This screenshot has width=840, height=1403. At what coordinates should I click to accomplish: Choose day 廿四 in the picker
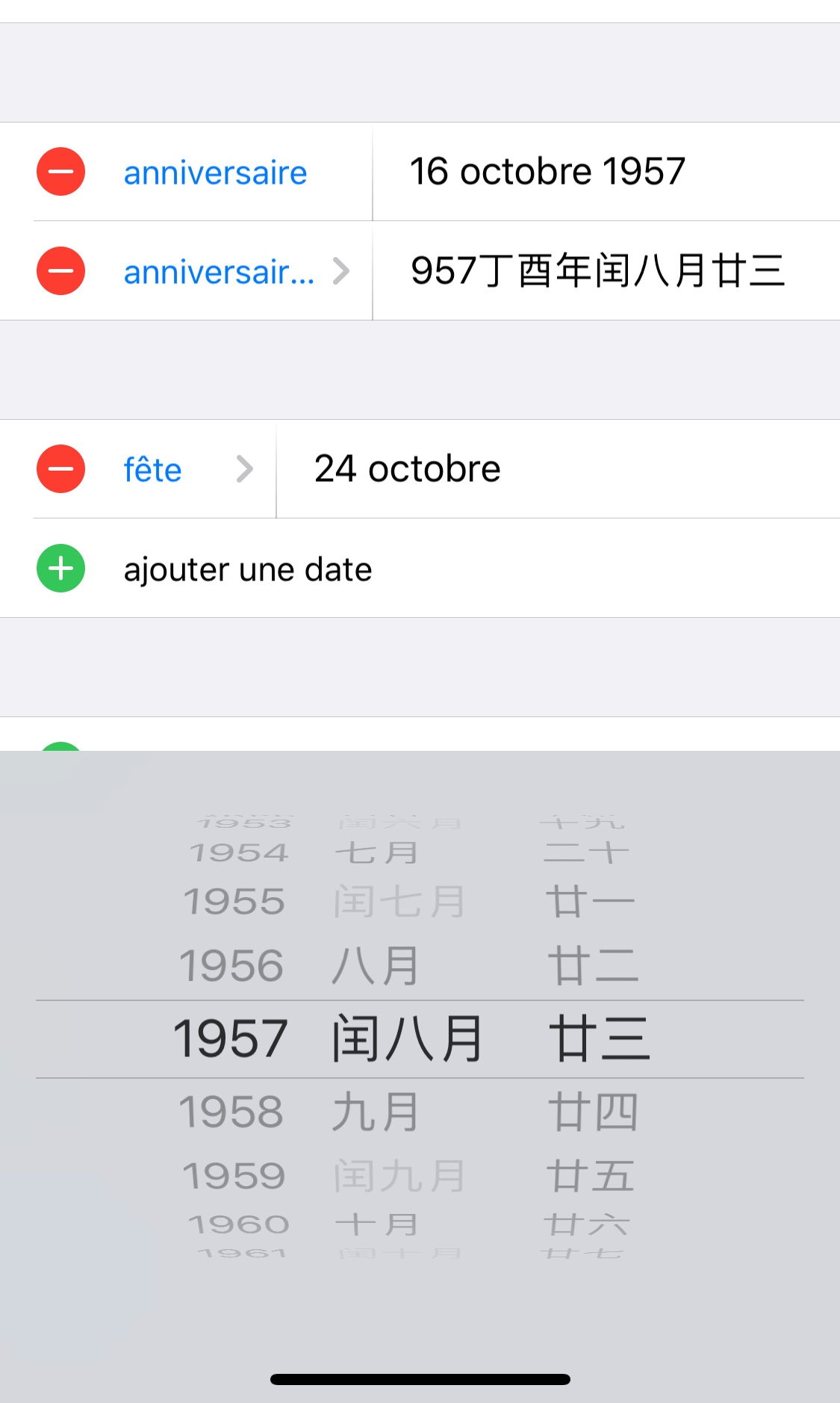tap(592, 1111)
